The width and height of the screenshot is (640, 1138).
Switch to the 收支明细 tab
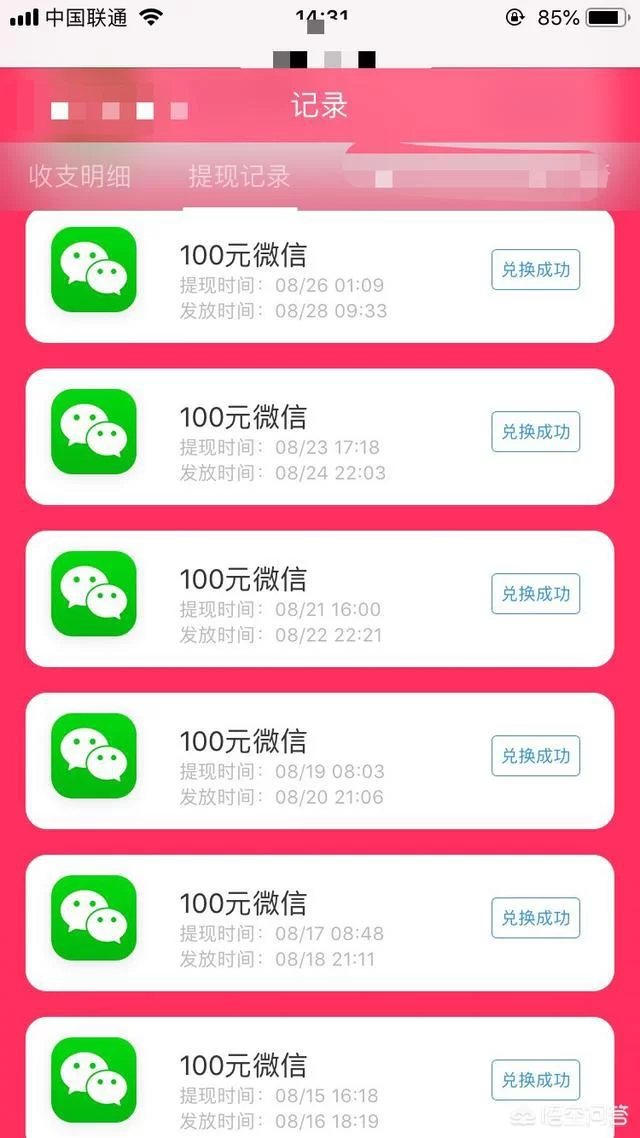[80, 177]
